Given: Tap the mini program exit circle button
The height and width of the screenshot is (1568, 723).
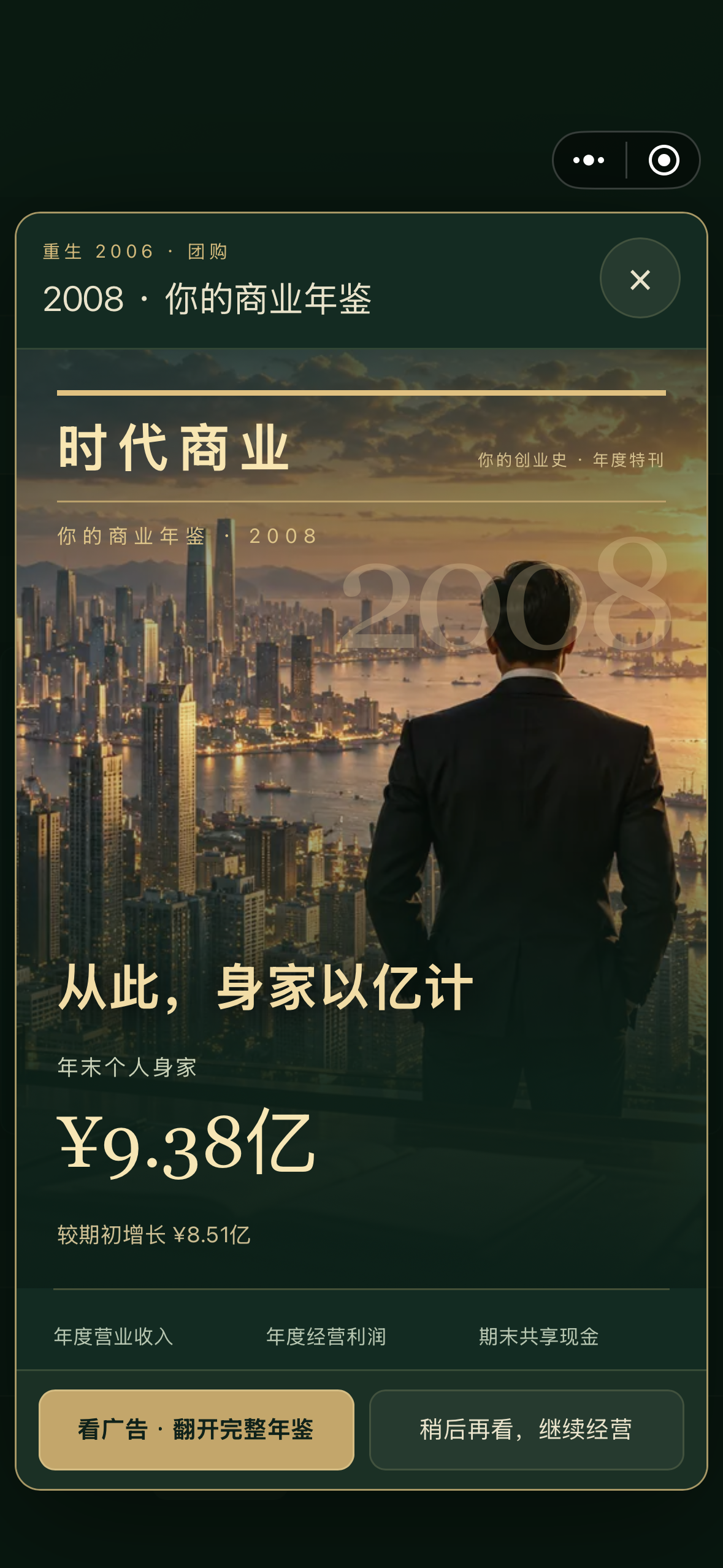Looking at the screenshot, I should [x=664, y=160].
